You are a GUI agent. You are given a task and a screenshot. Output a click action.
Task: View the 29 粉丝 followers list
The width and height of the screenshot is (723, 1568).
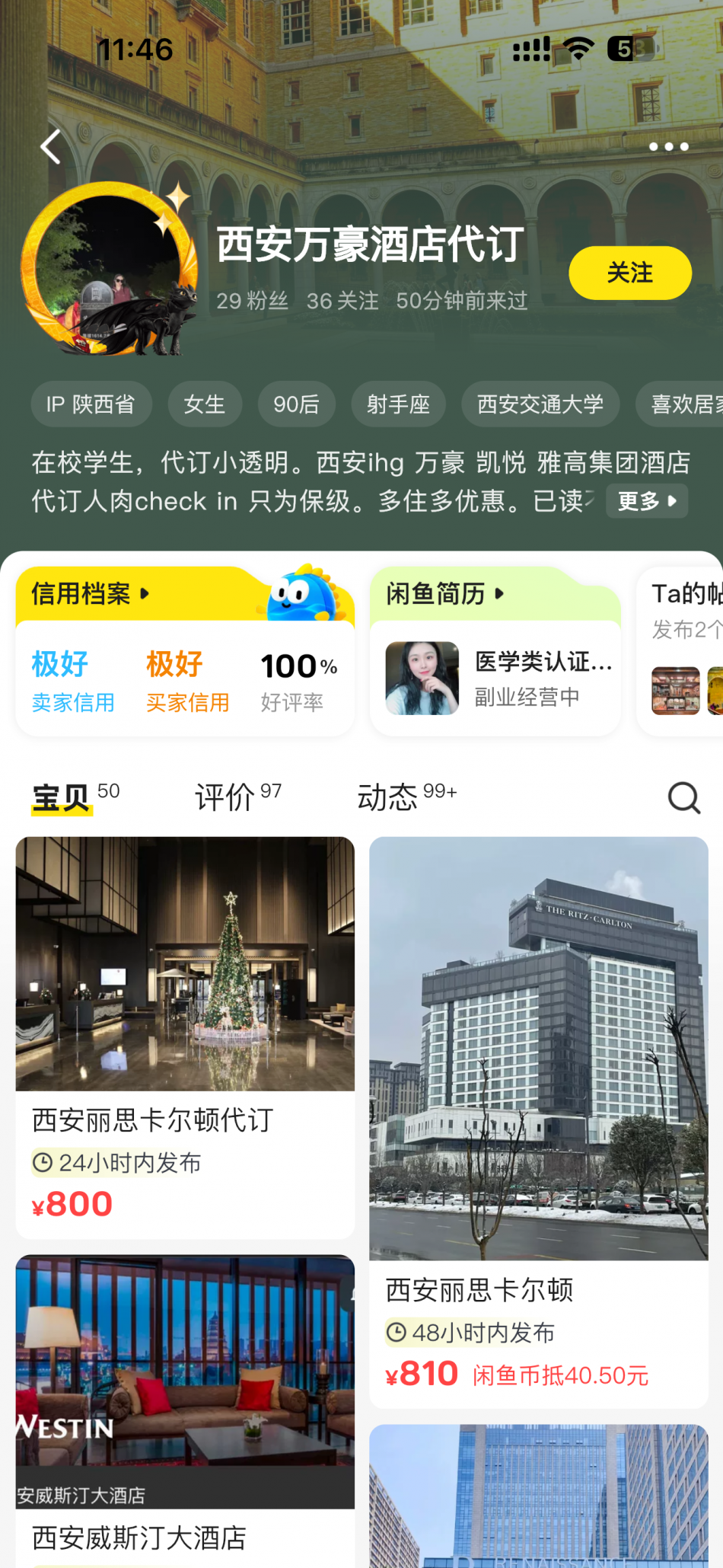pyautogui.click(x=252, y=301)
